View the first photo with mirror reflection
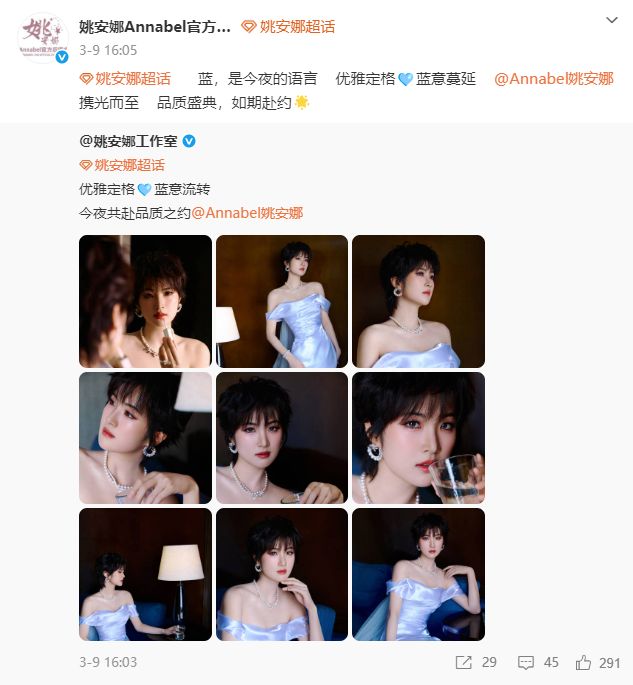 click(145, 301)
